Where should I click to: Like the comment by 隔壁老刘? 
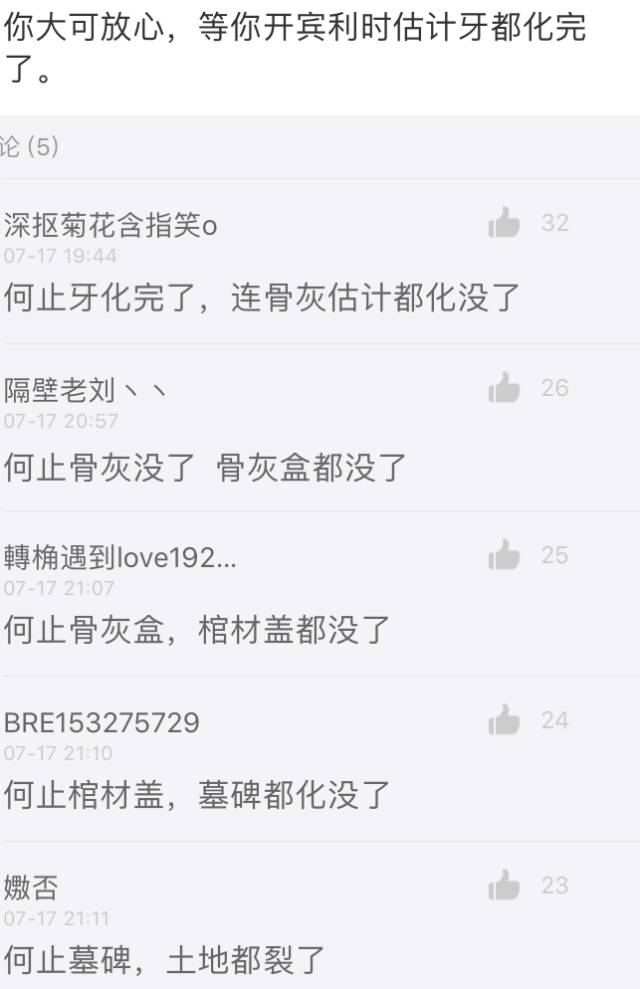(x=505, y=388)
